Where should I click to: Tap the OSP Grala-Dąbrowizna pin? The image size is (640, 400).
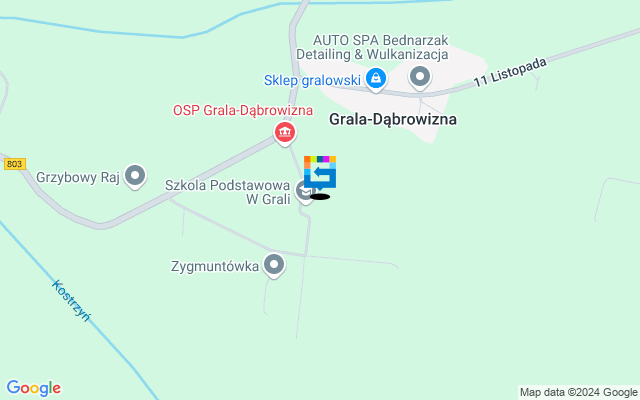point(285,132)
